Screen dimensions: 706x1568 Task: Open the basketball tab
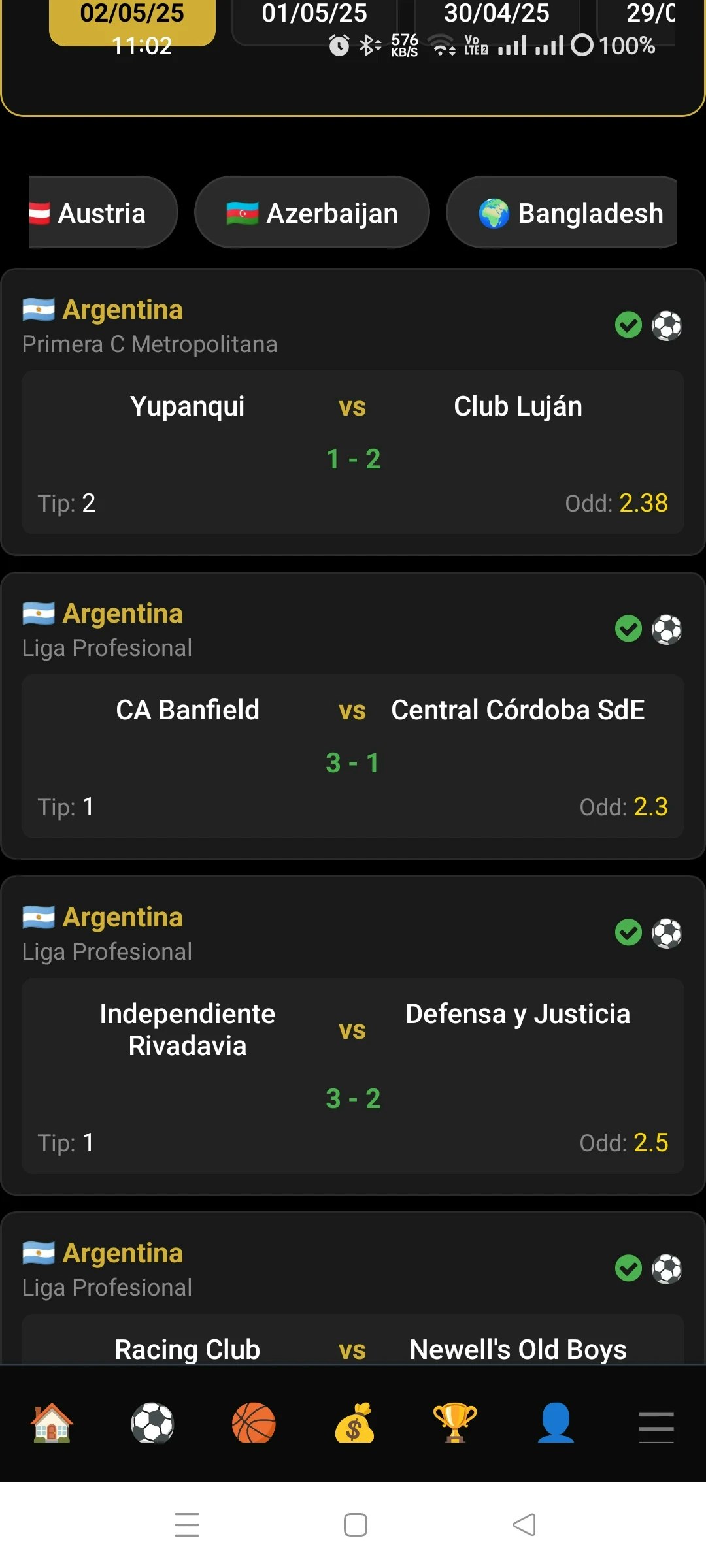(x=254, y=1423)
